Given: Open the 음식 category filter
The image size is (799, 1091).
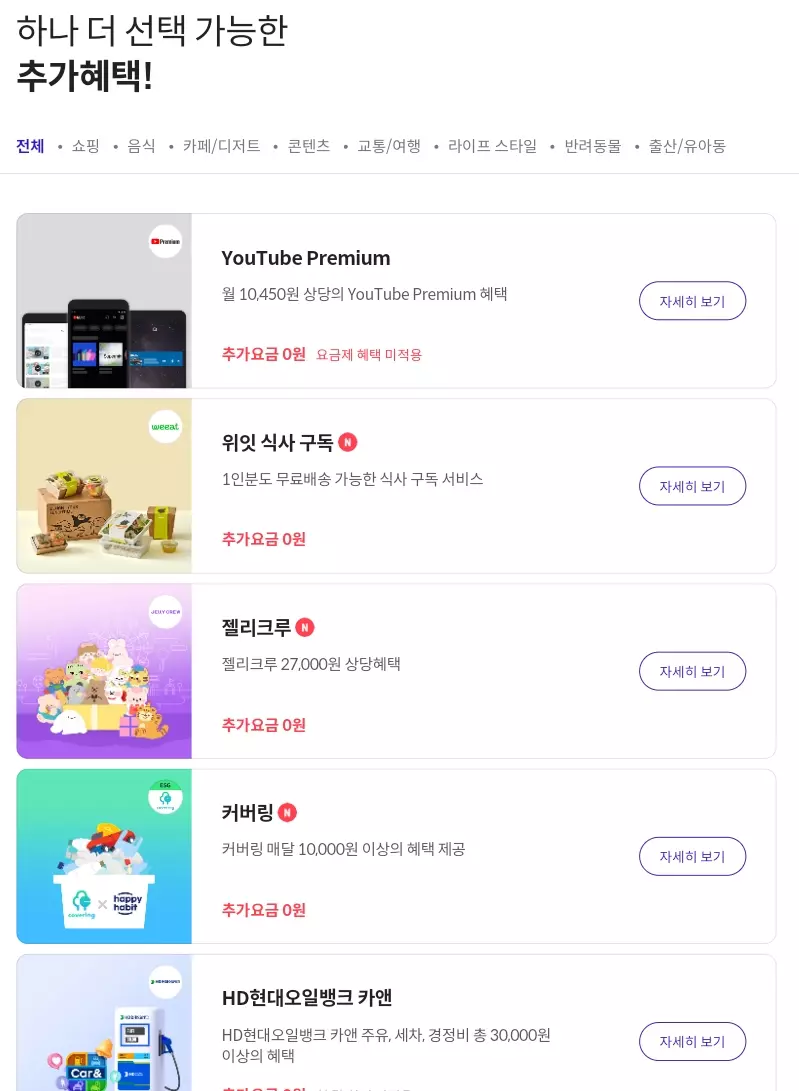Looking at the screenshot, I should 141,146.
